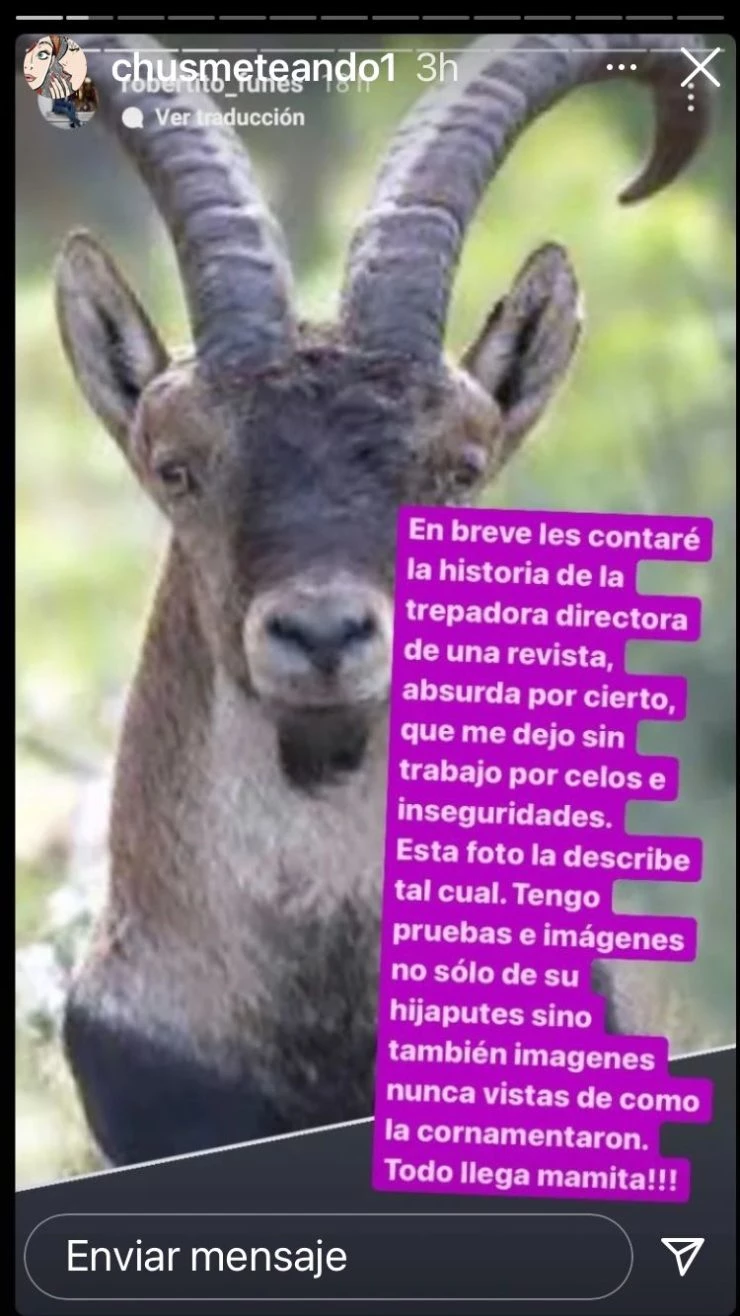Open the story options menu
740x1316 pixels.
(x=621, y=67)
